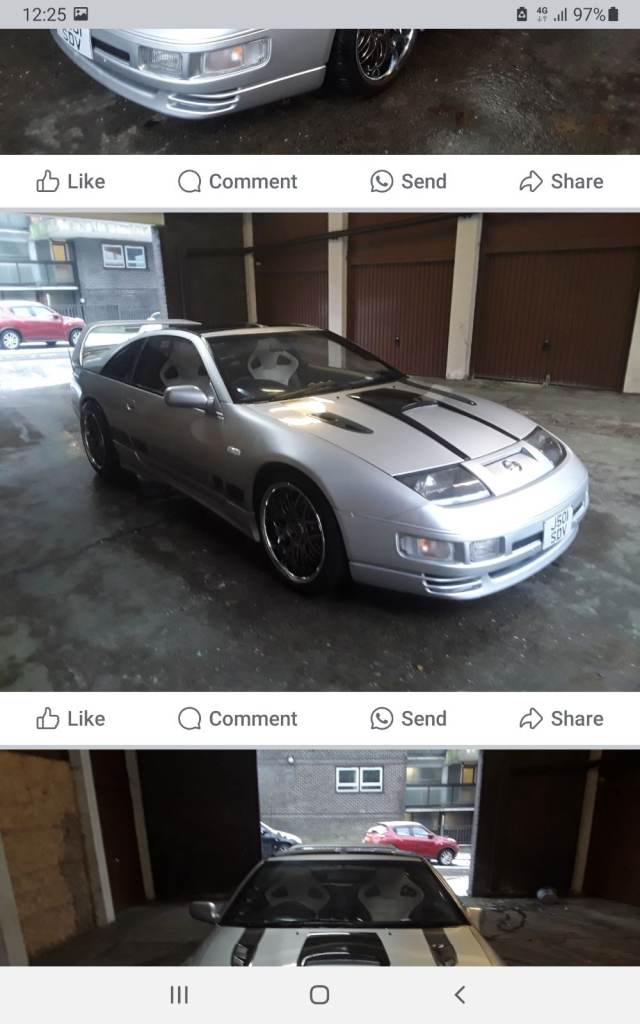
Task: Send the side-view car photo via WhatsApp
Action: click(408, 718)
